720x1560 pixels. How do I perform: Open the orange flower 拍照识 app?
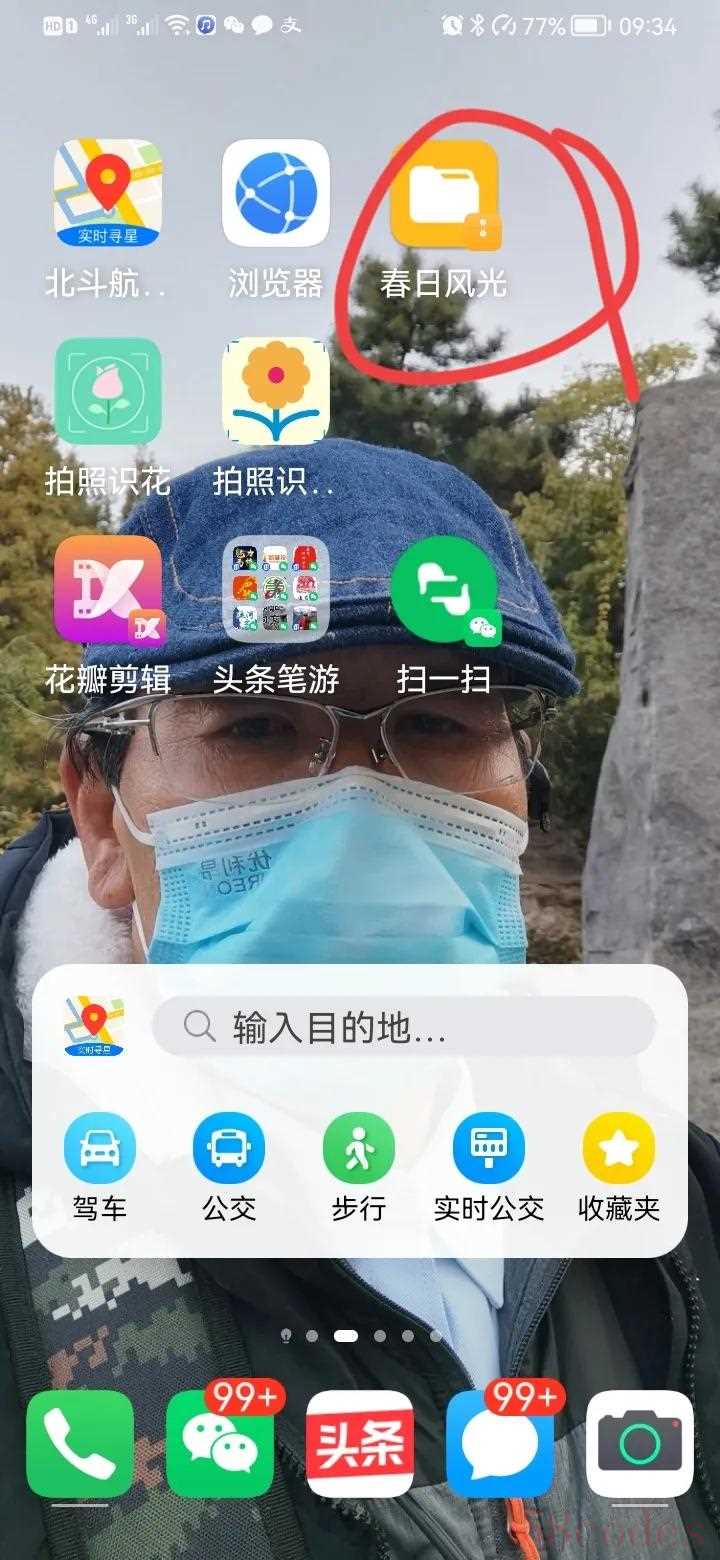click(275, 391)
